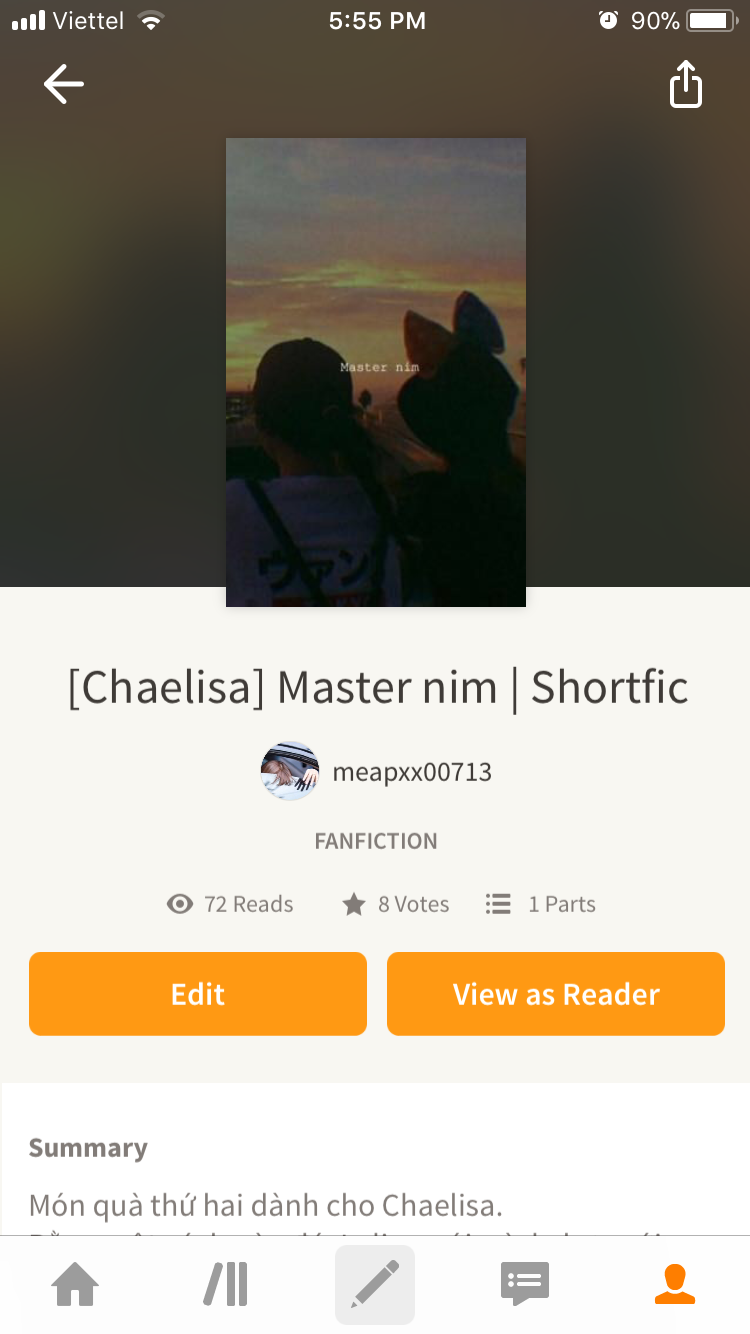The image size is (750, 1334).
Task: Open the Library tab
Action: (226, 1285)
